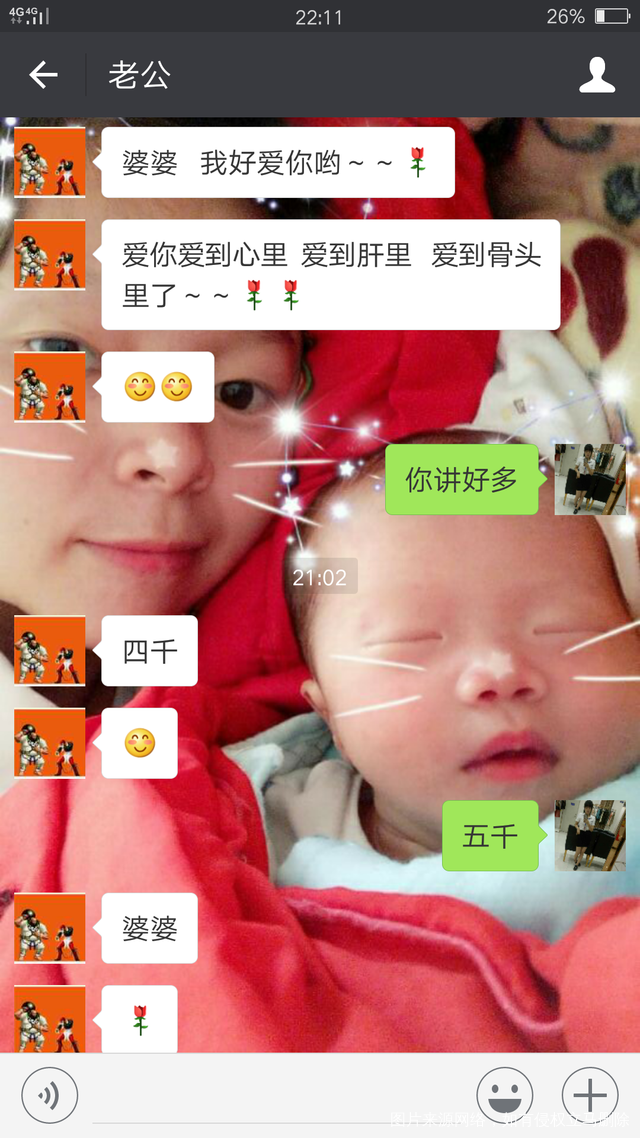This screenshot has height=1138, width=640.
Task: Tap my avatar beside 你讲好多 message
Action: pyautogui.click(x=590, y=479)
